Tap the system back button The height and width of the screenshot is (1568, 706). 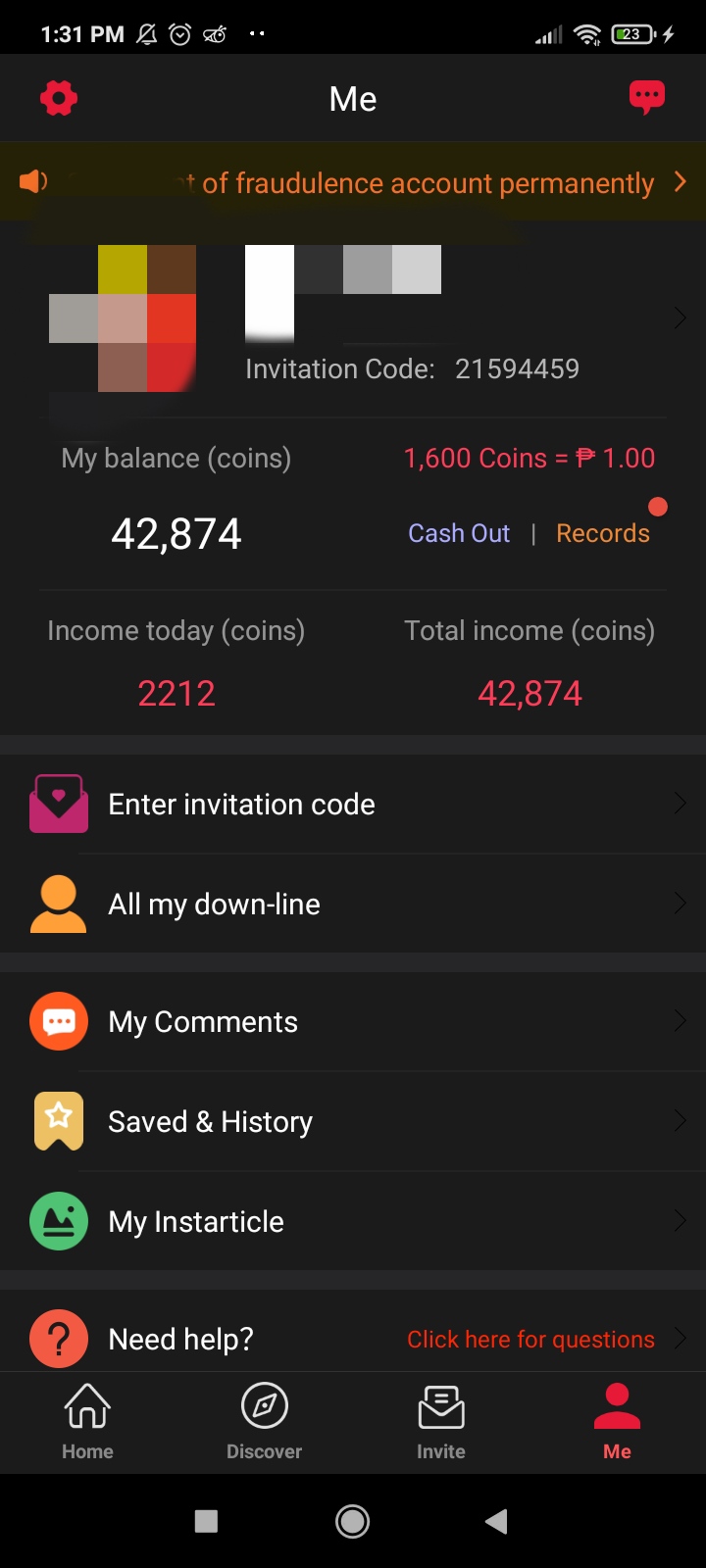496,1521
